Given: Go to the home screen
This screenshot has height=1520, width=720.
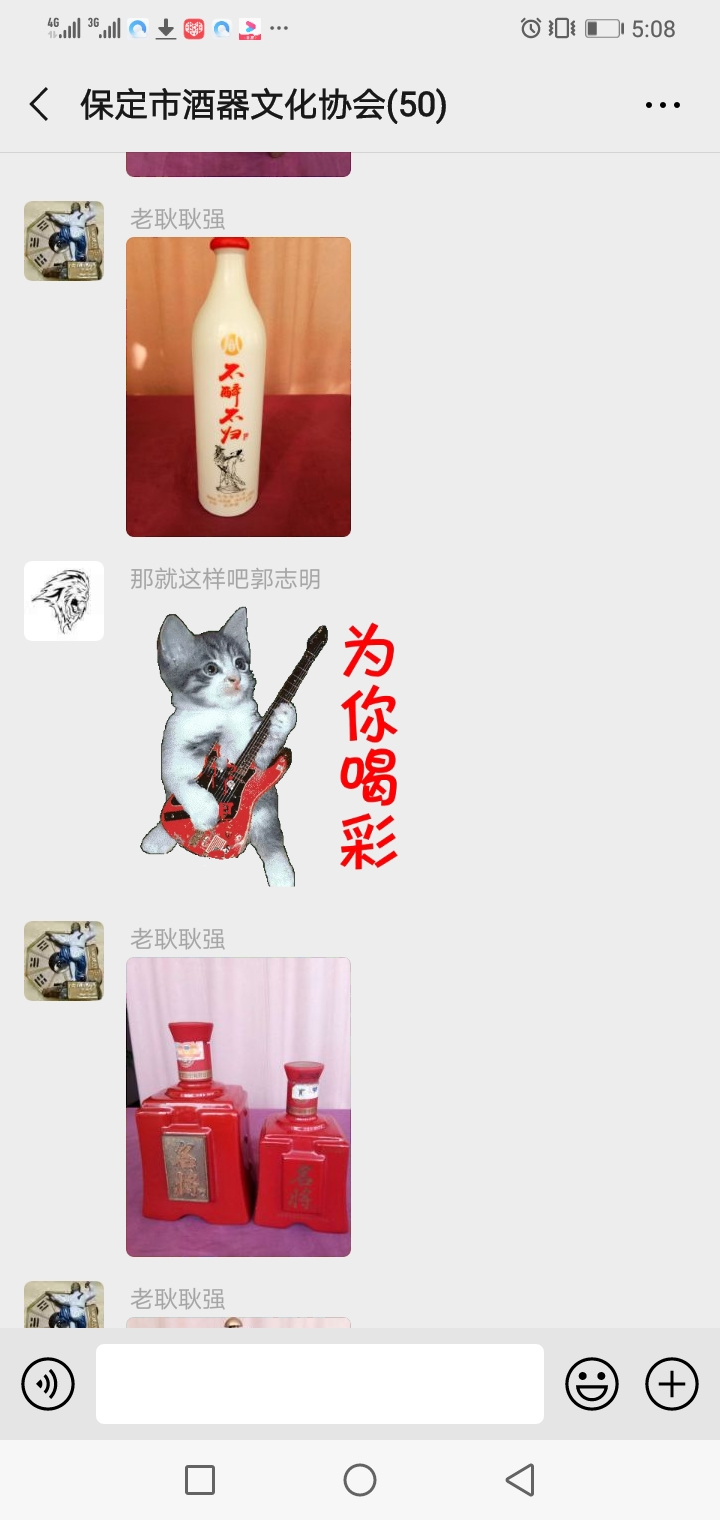Looking at the screenshot, I should pos(360,1480).
